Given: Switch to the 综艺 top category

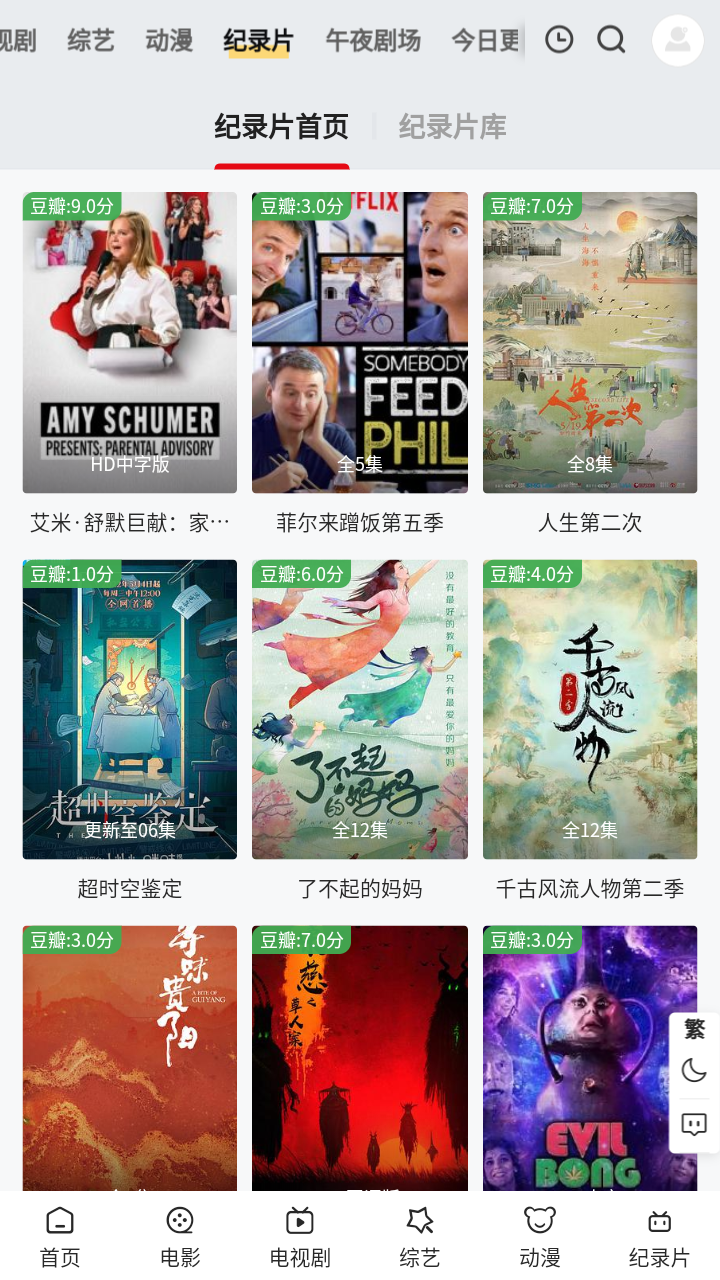Looking at the screenshot, I should (x=91, y=41).
